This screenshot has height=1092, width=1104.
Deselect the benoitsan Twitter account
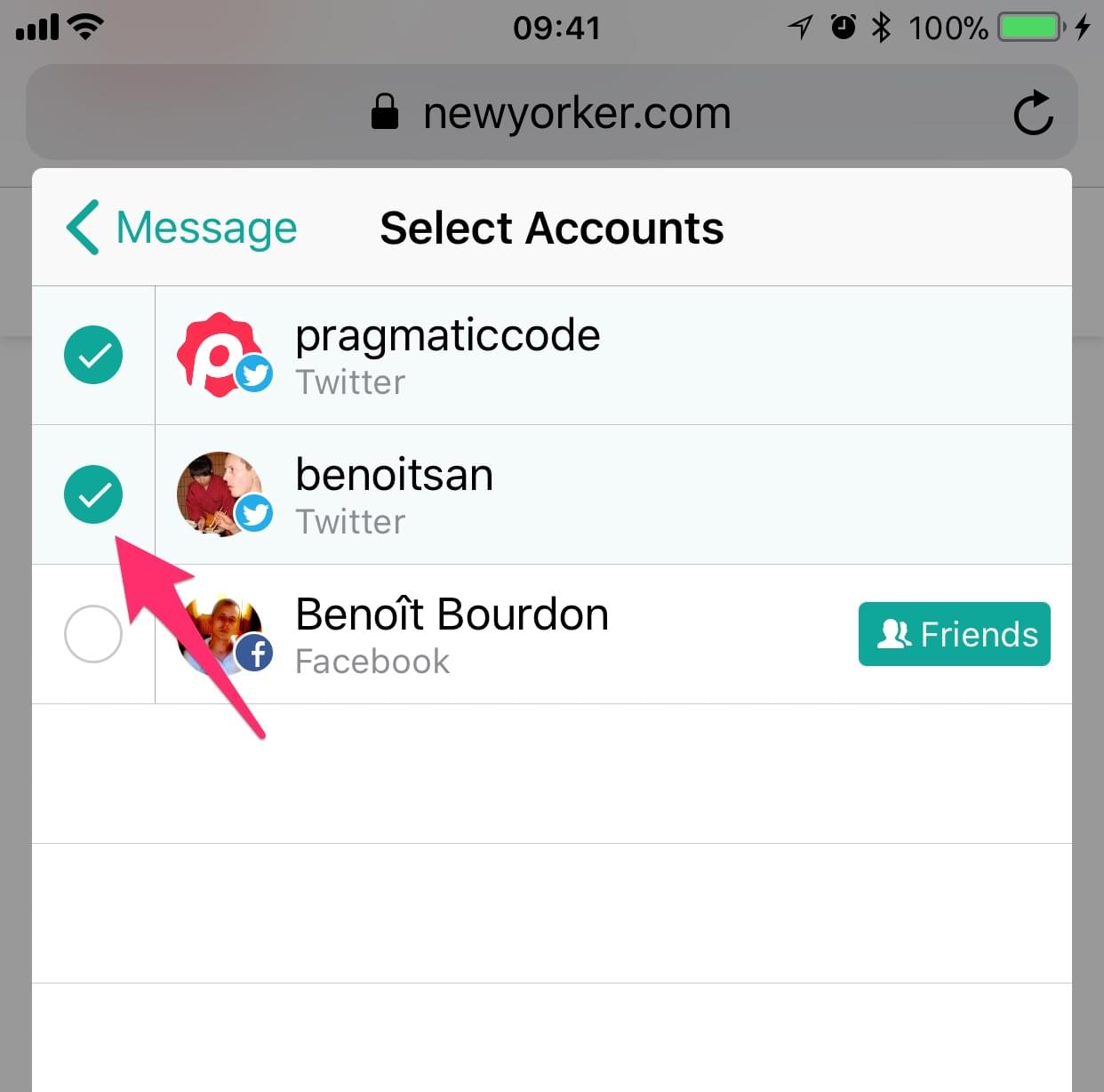click(93, 494)
